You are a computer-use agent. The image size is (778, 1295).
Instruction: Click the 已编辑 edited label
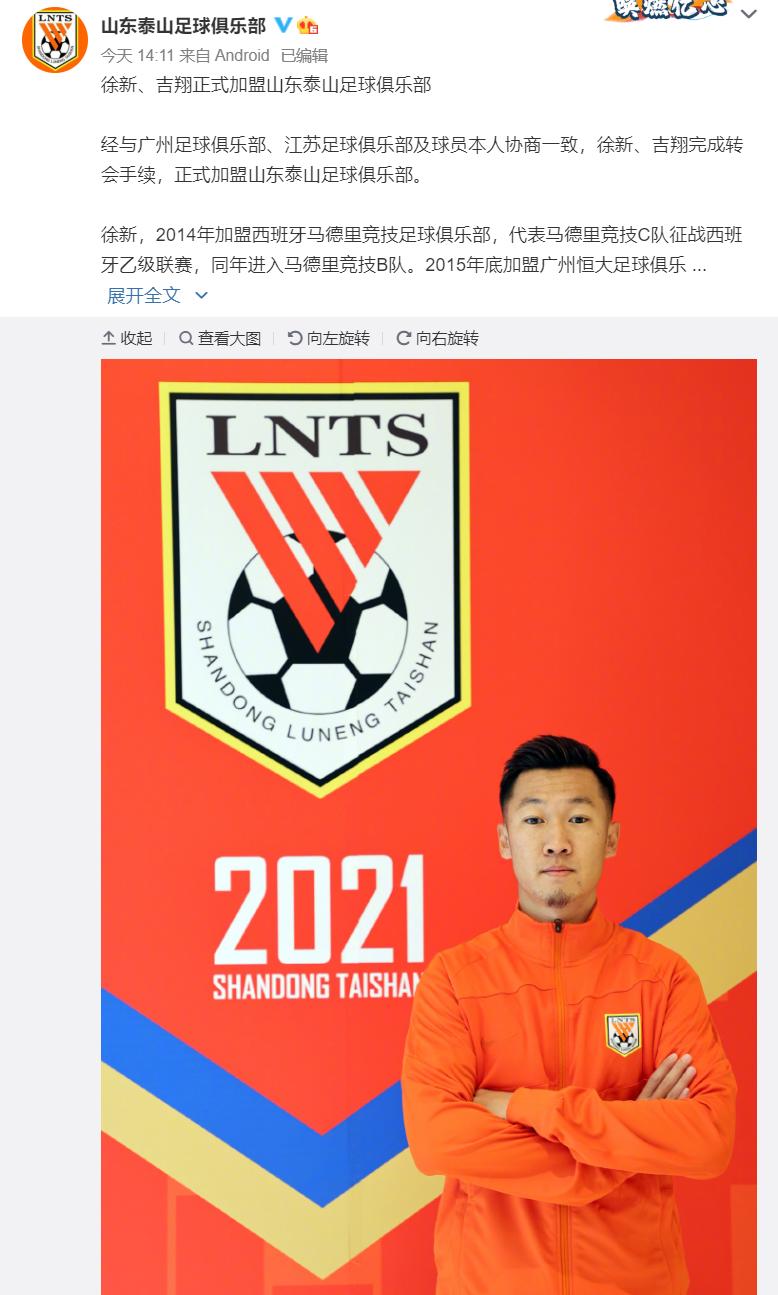tap(304, 56)
